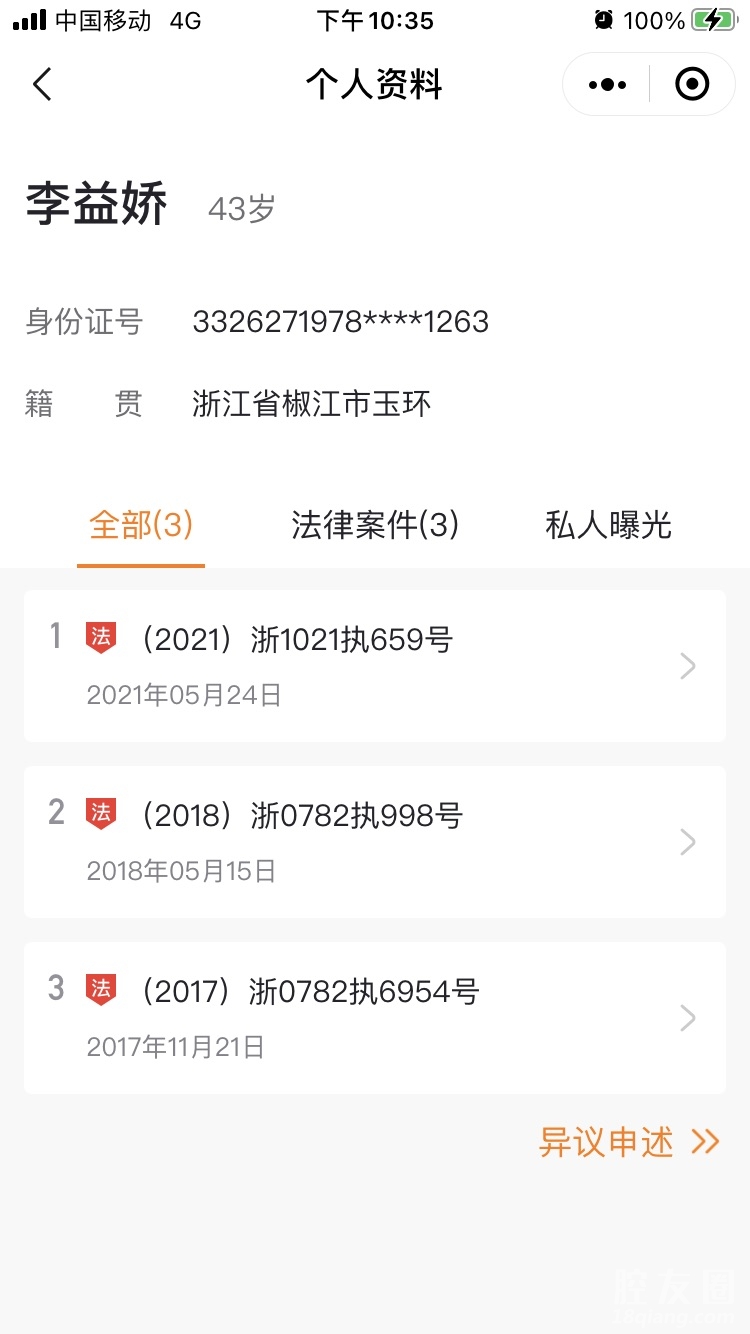
Task: View case (2018)浙0782执998号 details
Action: tap(375, 842)
